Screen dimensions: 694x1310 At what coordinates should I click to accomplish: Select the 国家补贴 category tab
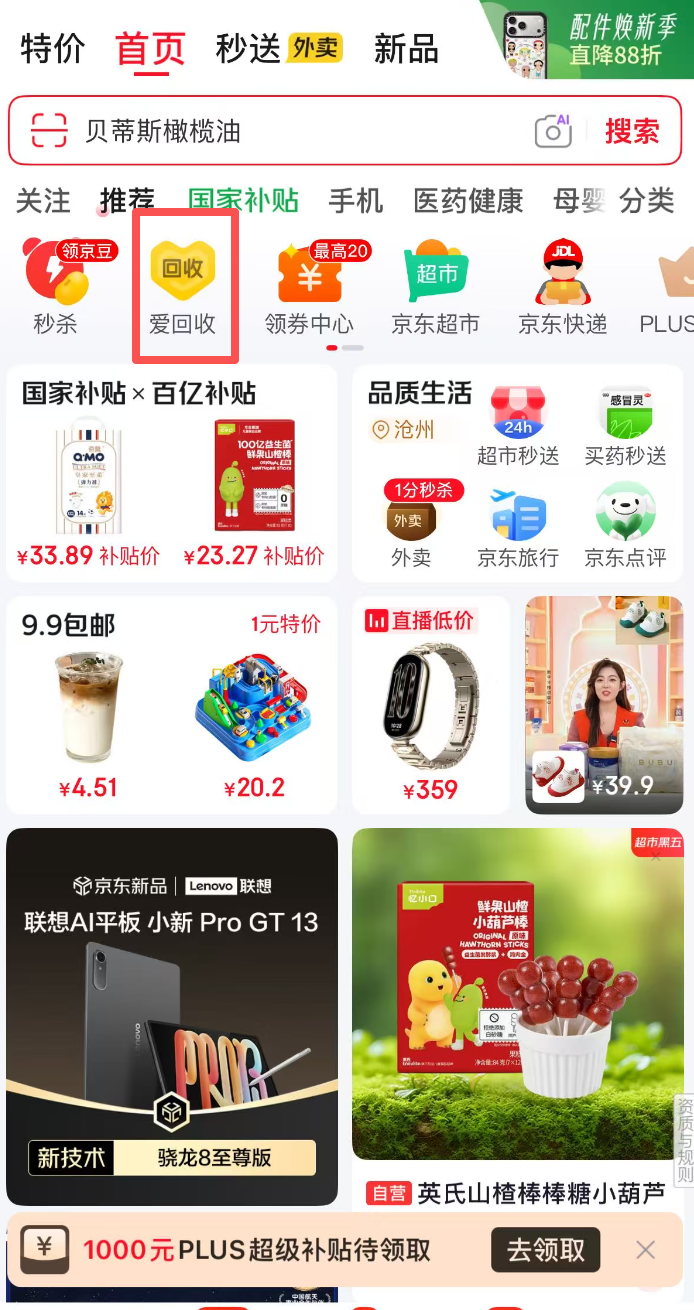(x=243, y=200)
